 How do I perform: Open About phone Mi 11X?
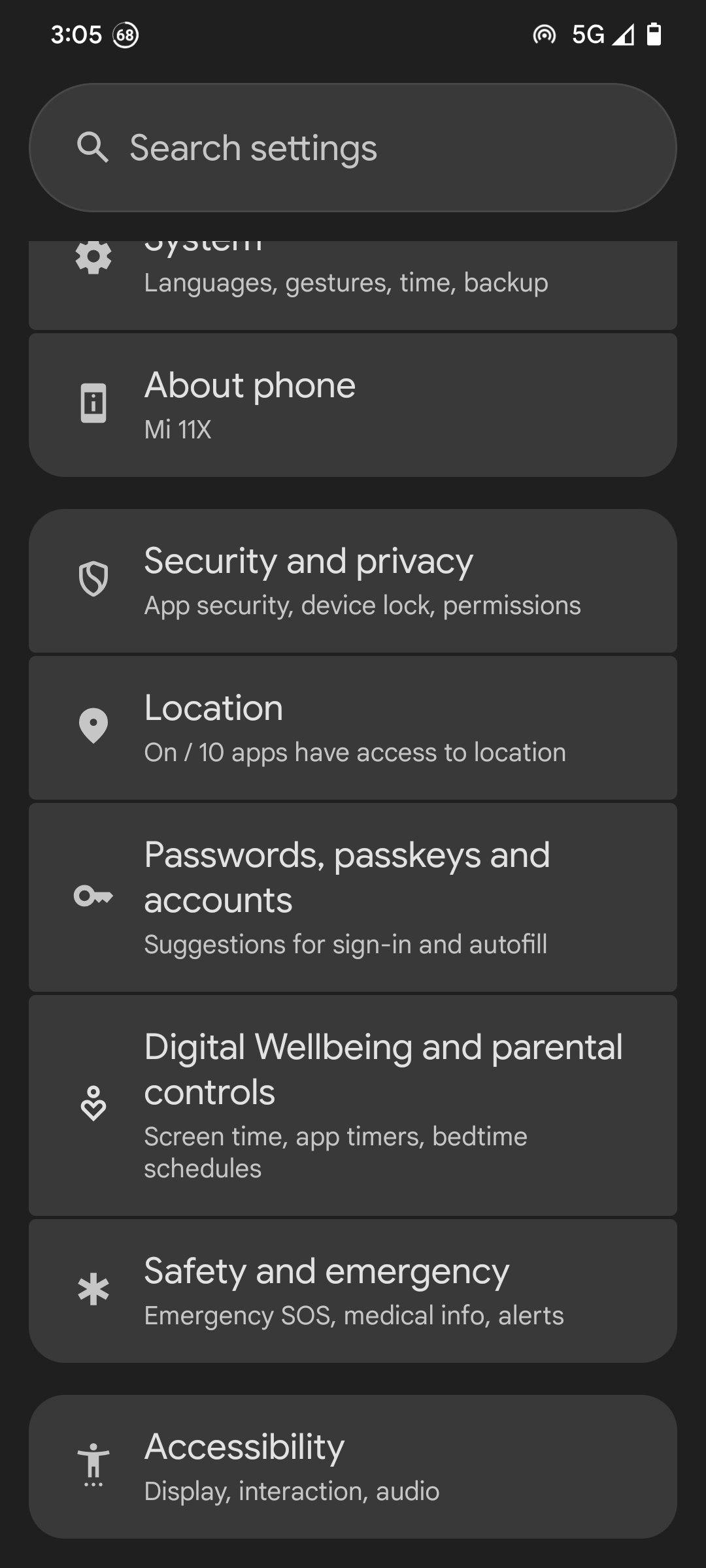coord(353,405)
